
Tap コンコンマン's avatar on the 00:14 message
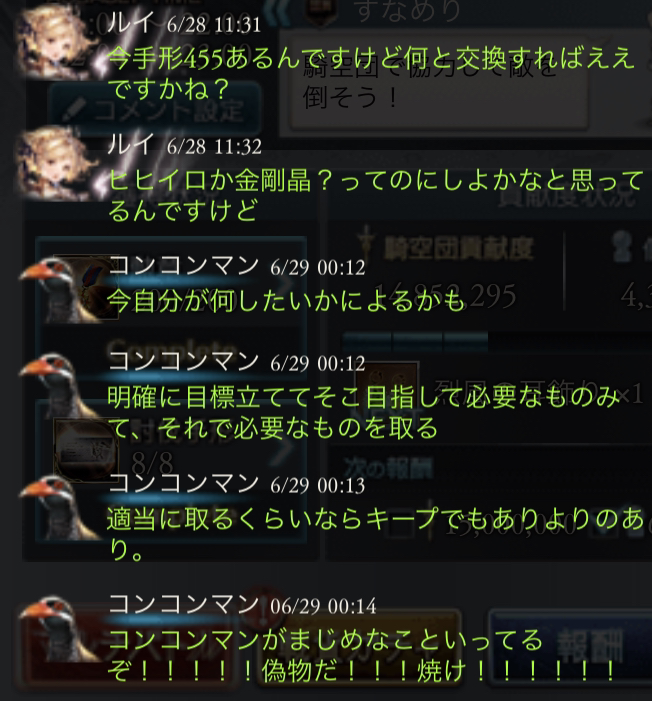pyautogui.click(x=58, y=630)
